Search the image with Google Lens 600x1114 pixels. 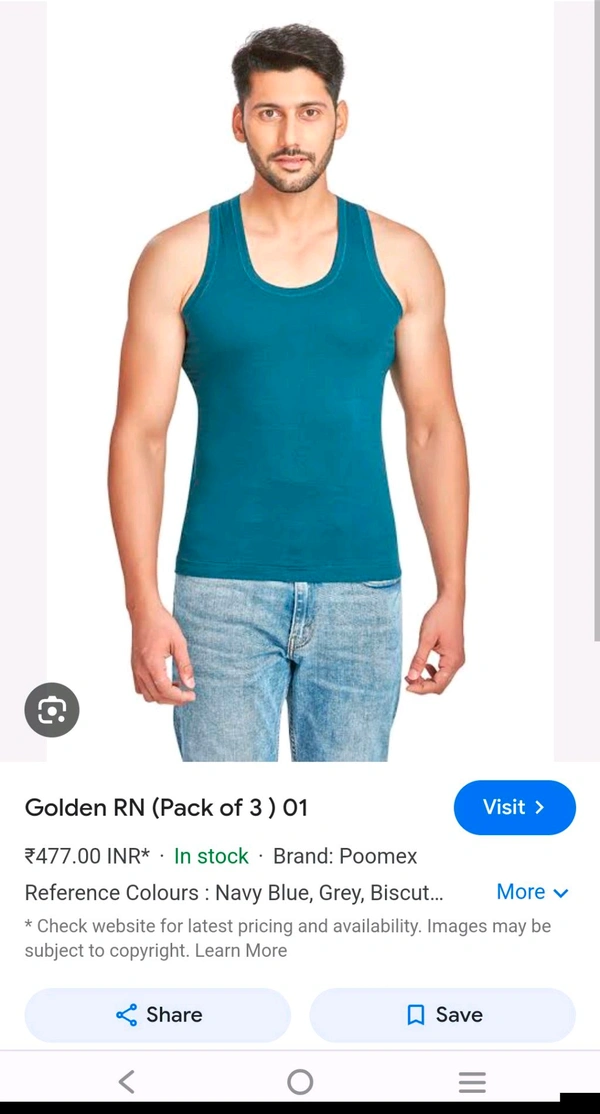coord(52,710)
